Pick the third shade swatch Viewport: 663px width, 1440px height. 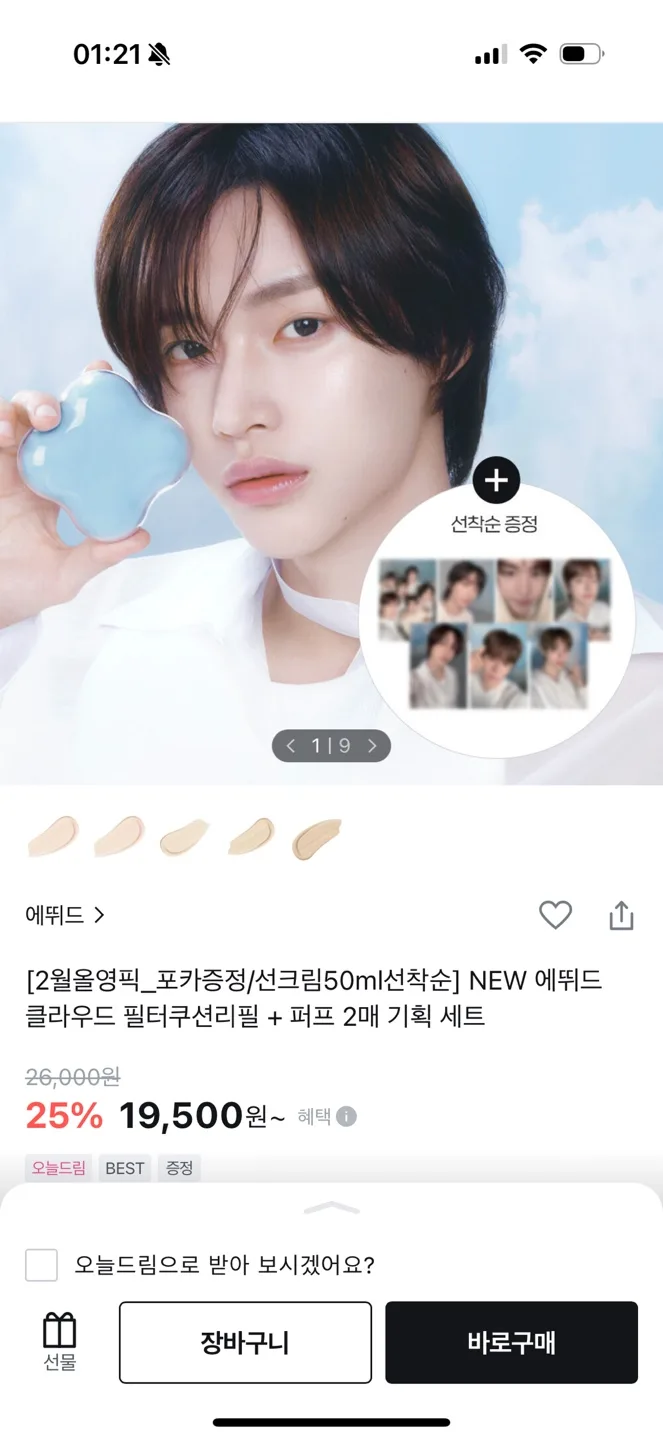[184, 838]
